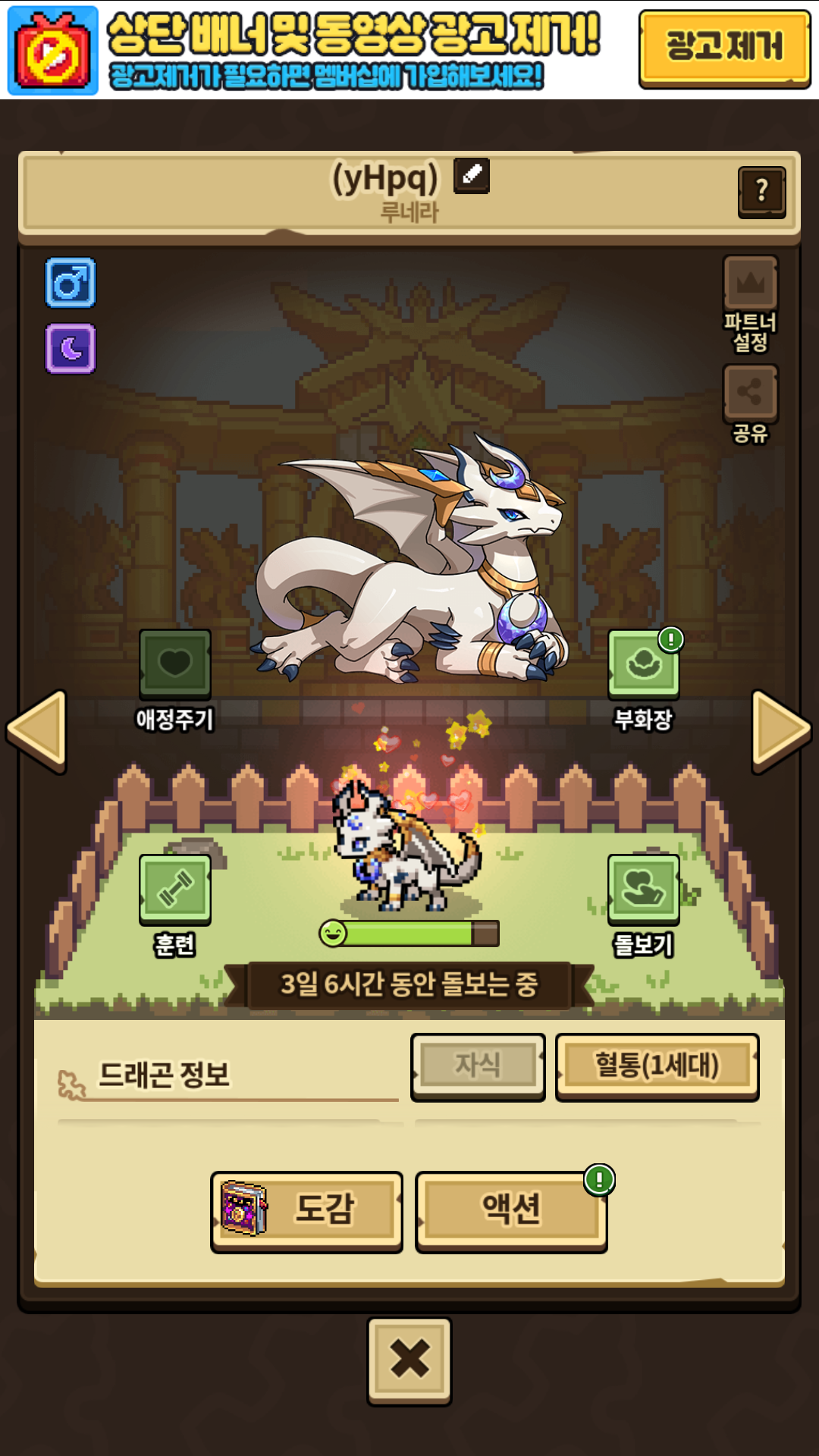
Task: Go to the previous dragon with left arrow
Action: [36, 731]
